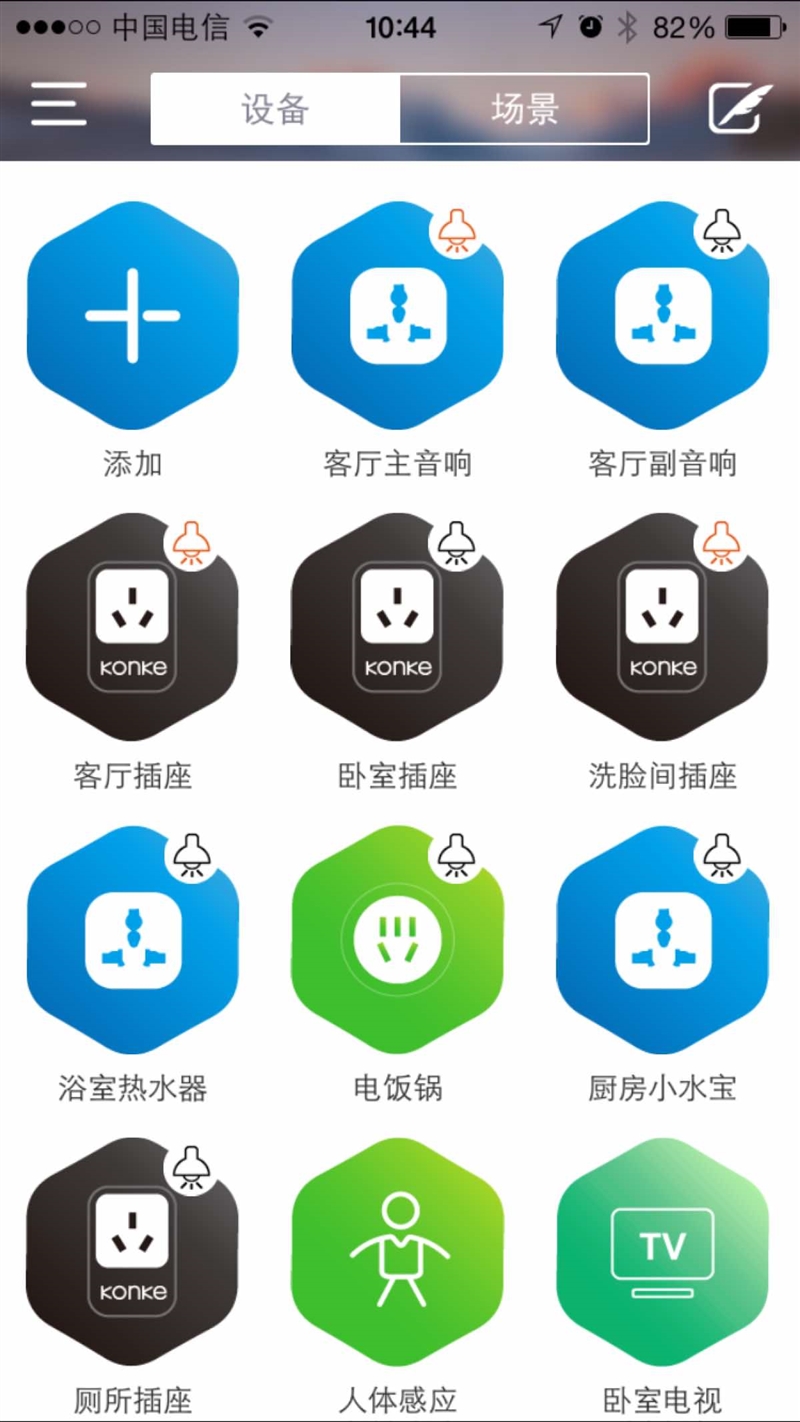Open the 浴室热水器 device

click(132, 940)
